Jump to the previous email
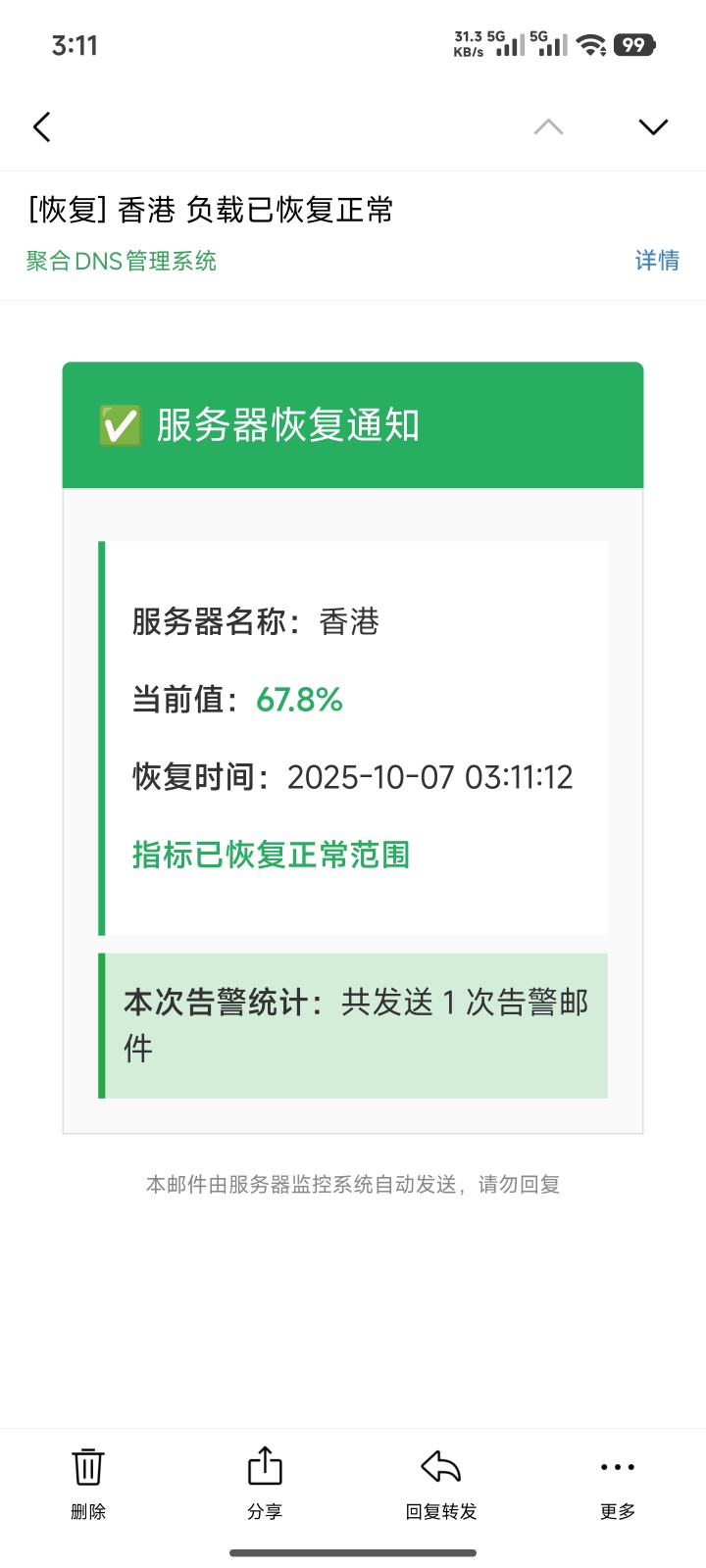Viewport: 706px width, 1568px height. (548, 127)
